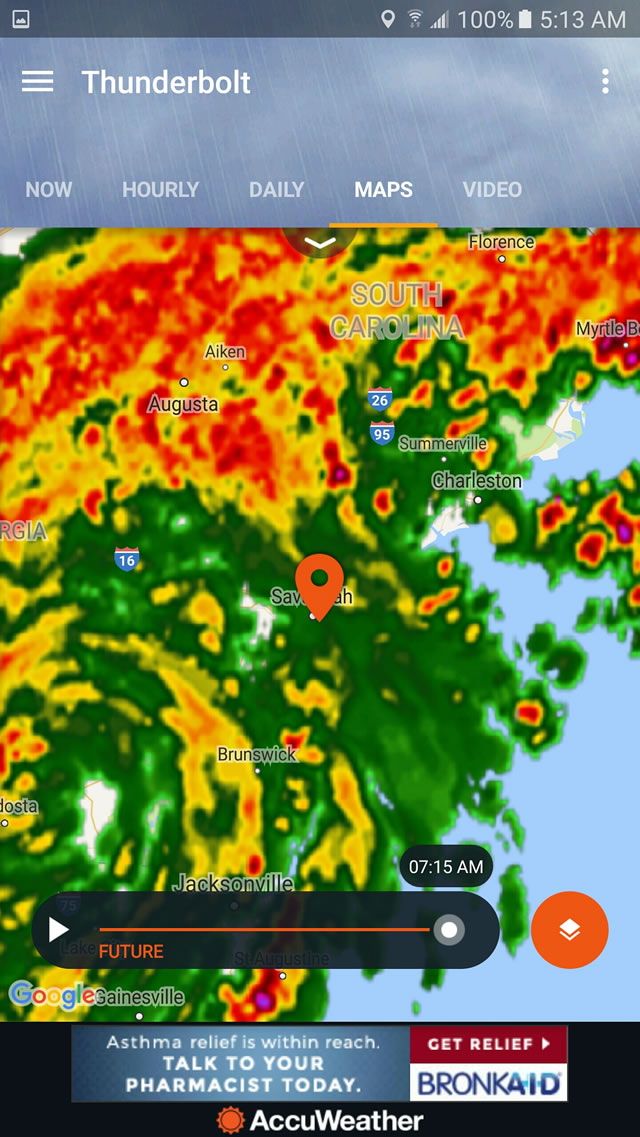Play the future radar animation

click(x=58, y=930)
